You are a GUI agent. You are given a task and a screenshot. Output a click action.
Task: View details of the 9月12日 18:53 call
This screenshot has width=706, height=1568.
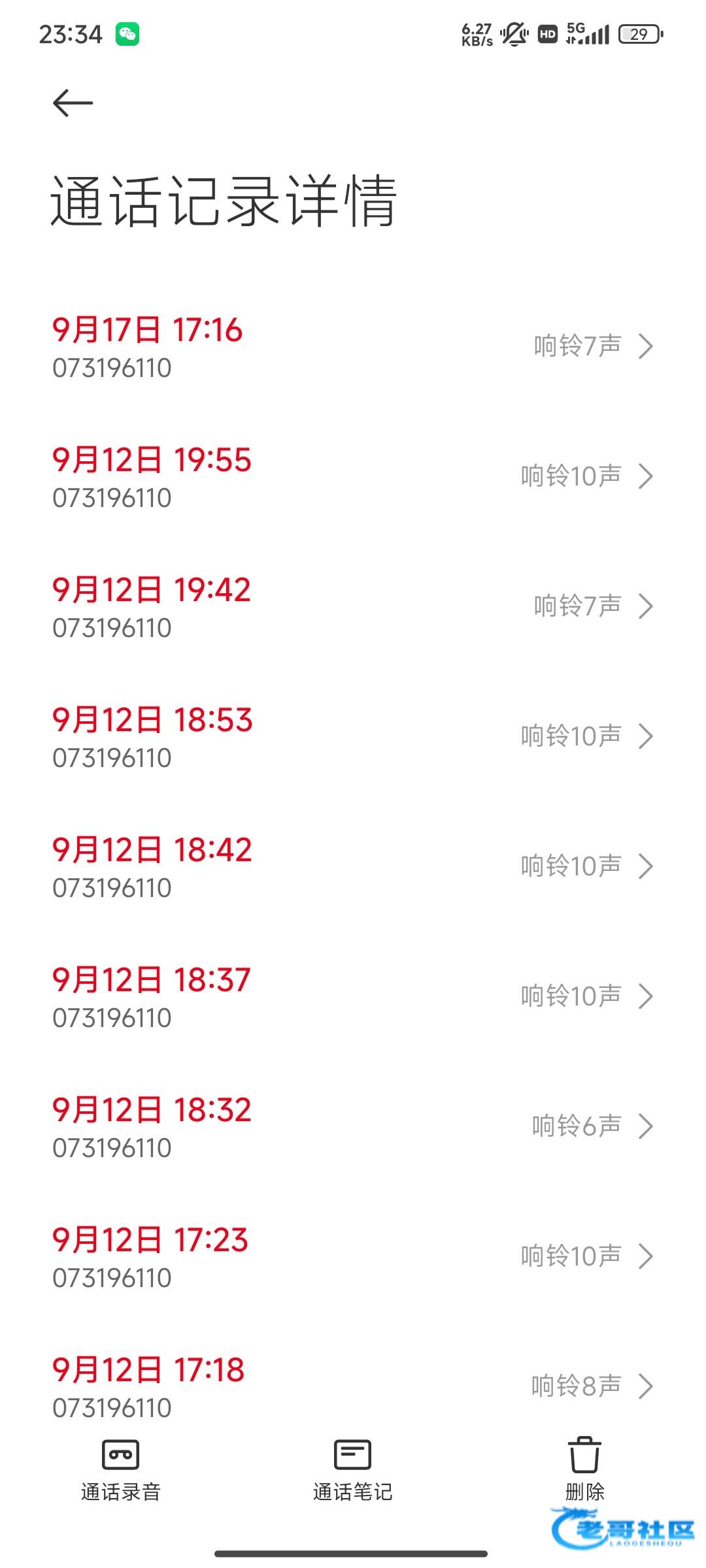click(x=353, y=737)
